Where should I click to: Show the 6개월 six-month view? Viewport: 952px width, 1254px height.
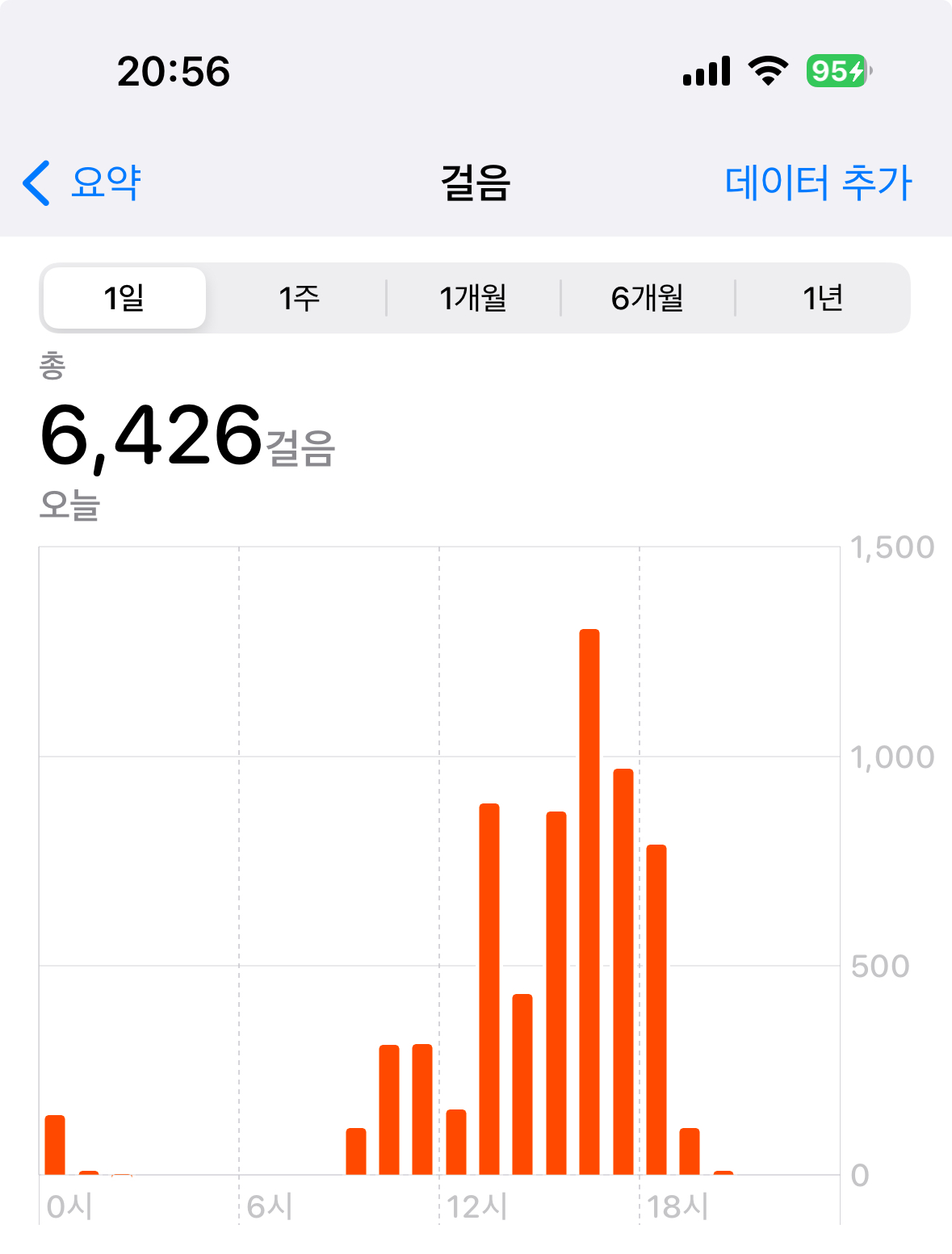pyautogui.click(x=648, y=298)
